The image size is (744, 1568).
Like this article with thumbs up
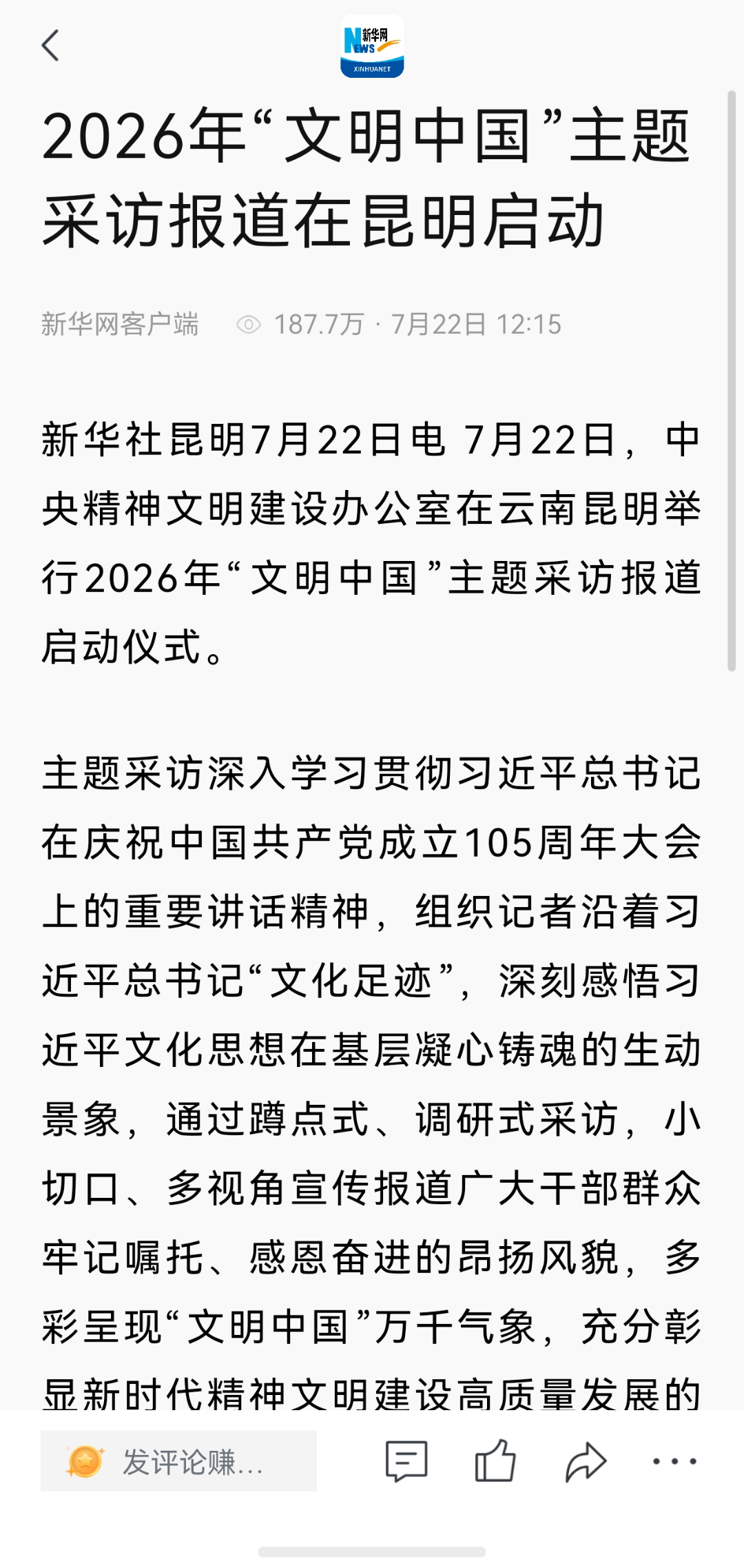pos(495,1460)
